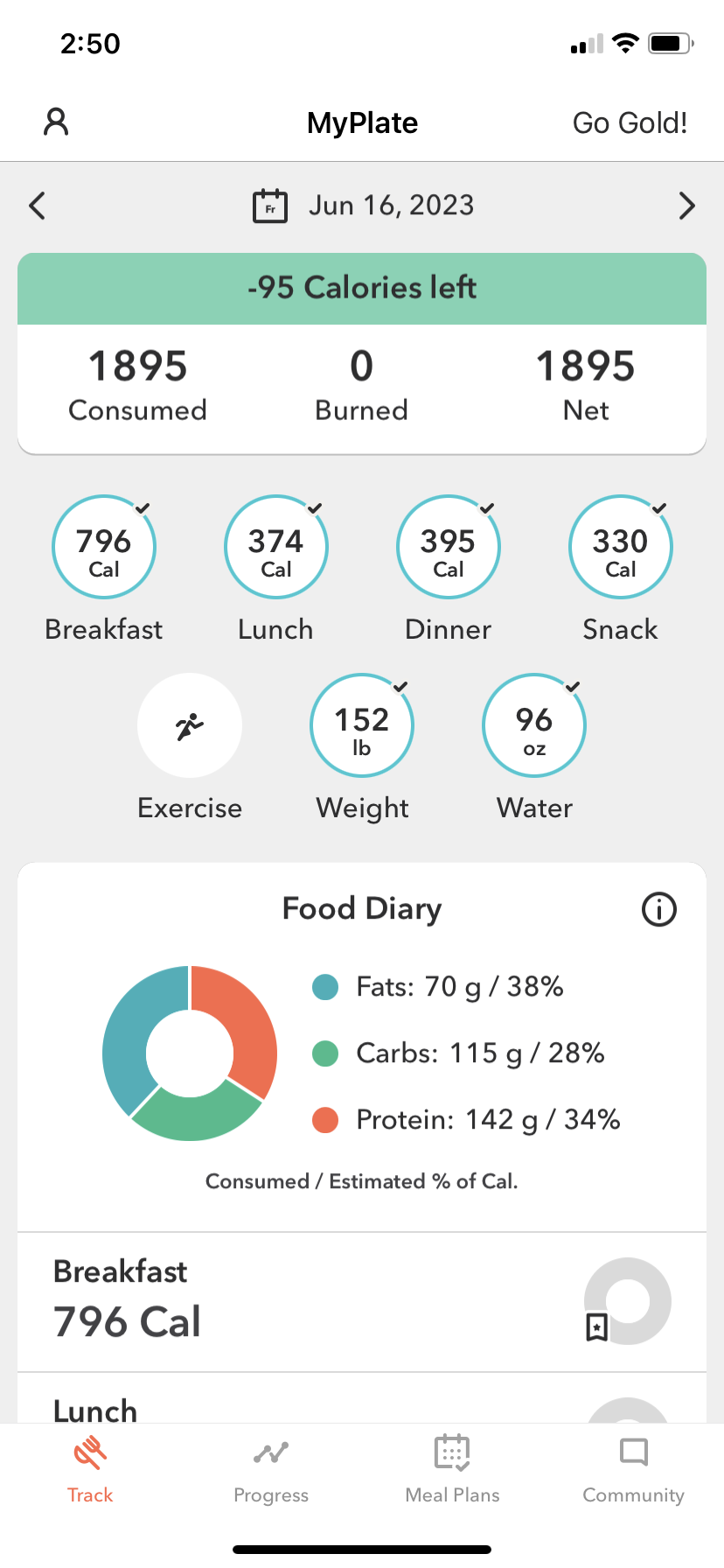The width and height of the screenshot is (724, 1568).
Task: Go to the next day
Action: 686,206
